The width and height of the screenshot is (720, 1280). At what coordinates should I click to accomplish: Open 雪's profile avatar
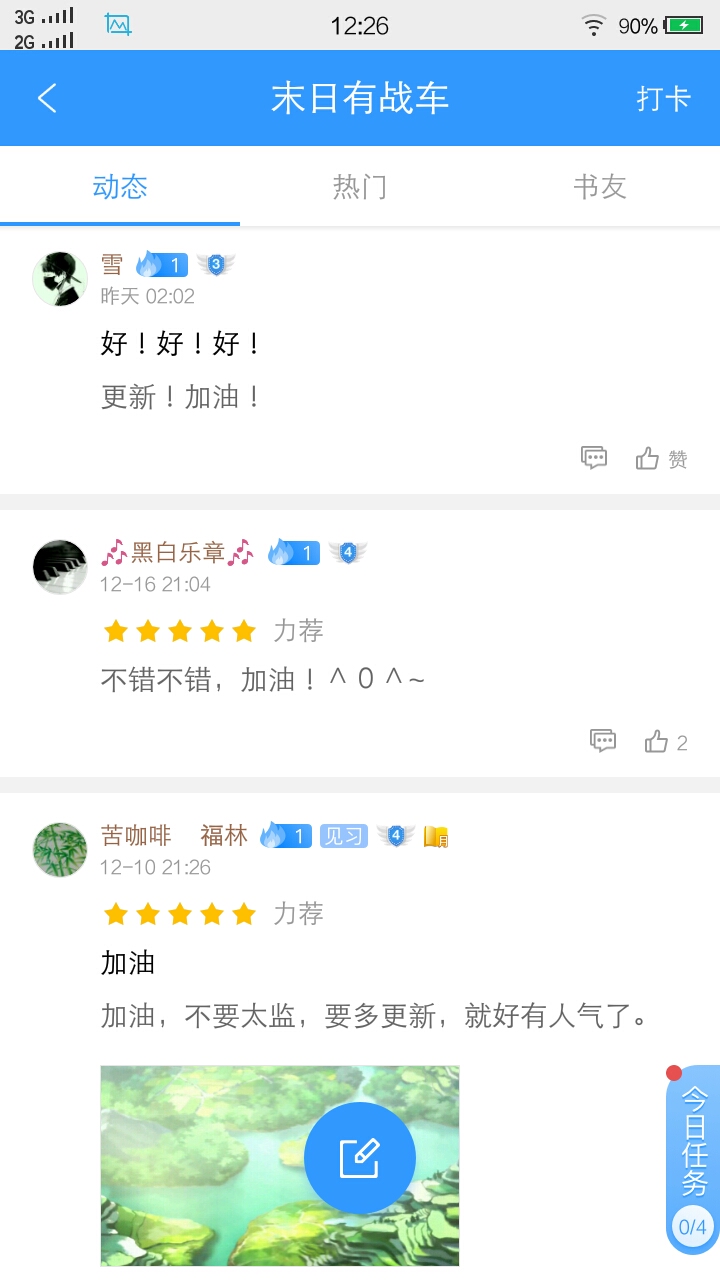coord(60,279)
